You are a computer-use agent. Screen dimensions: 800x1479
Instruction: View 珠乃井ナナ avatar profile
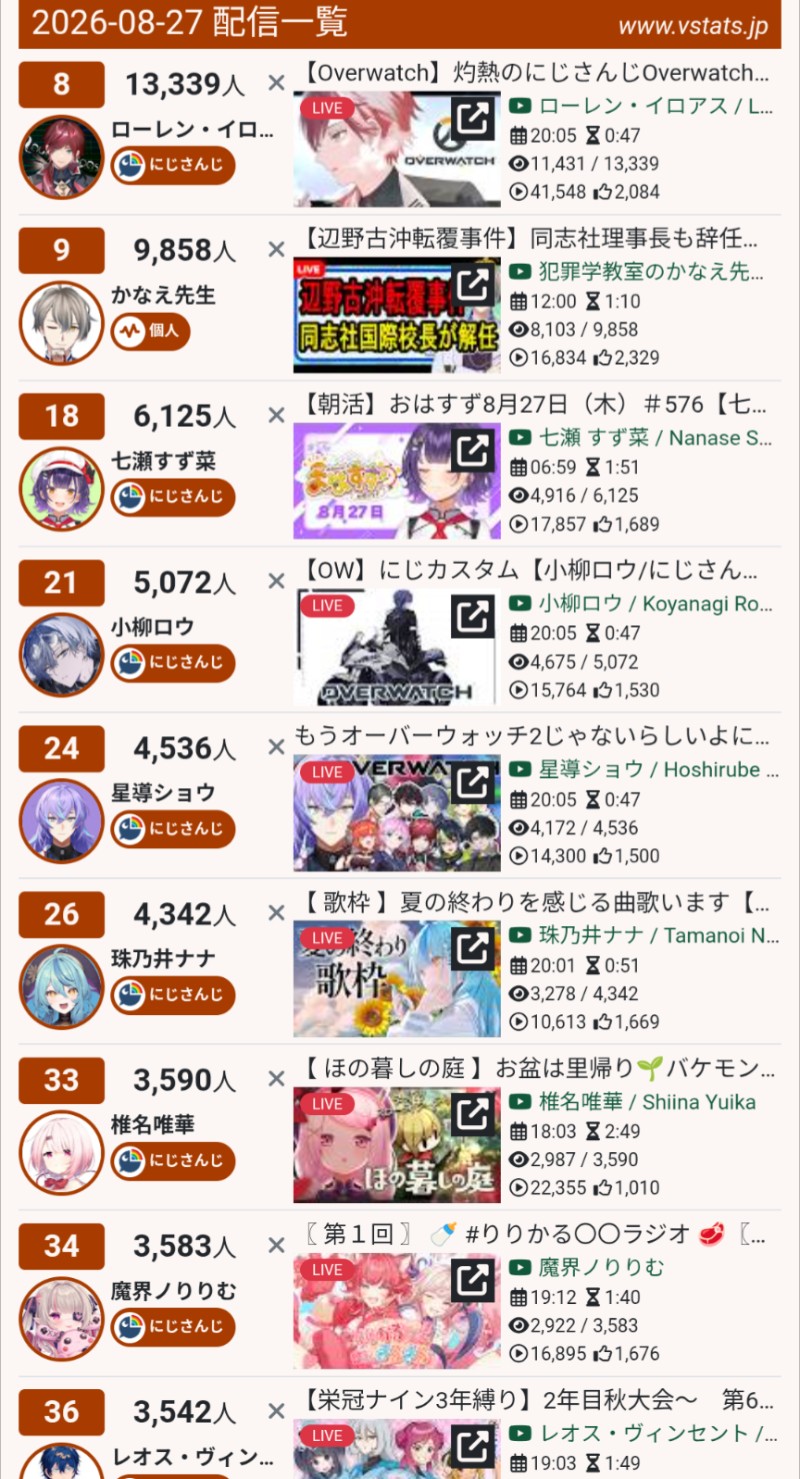(62, 986)
